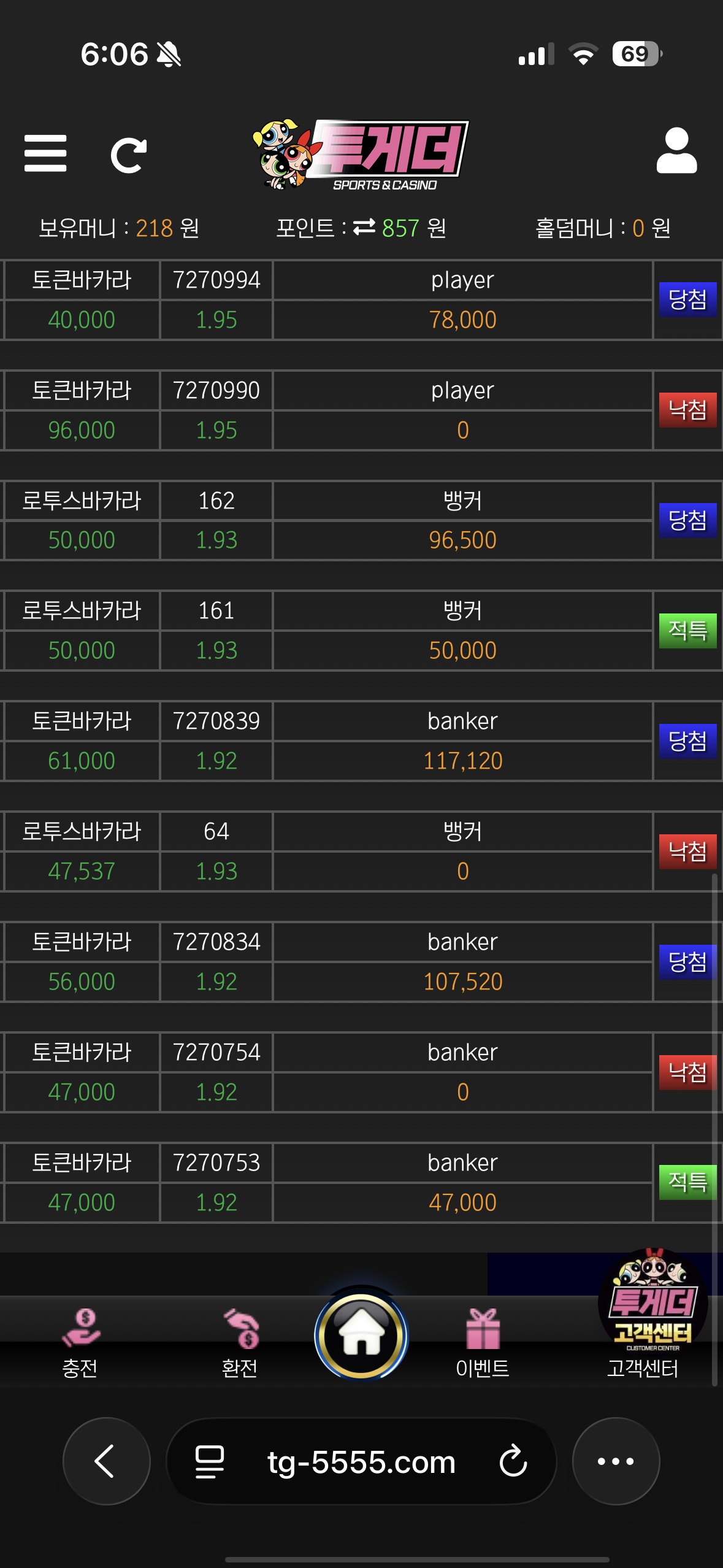Open the hamburger menu
The height and width of the screenshot is (1568, 723).
point(45,153)
